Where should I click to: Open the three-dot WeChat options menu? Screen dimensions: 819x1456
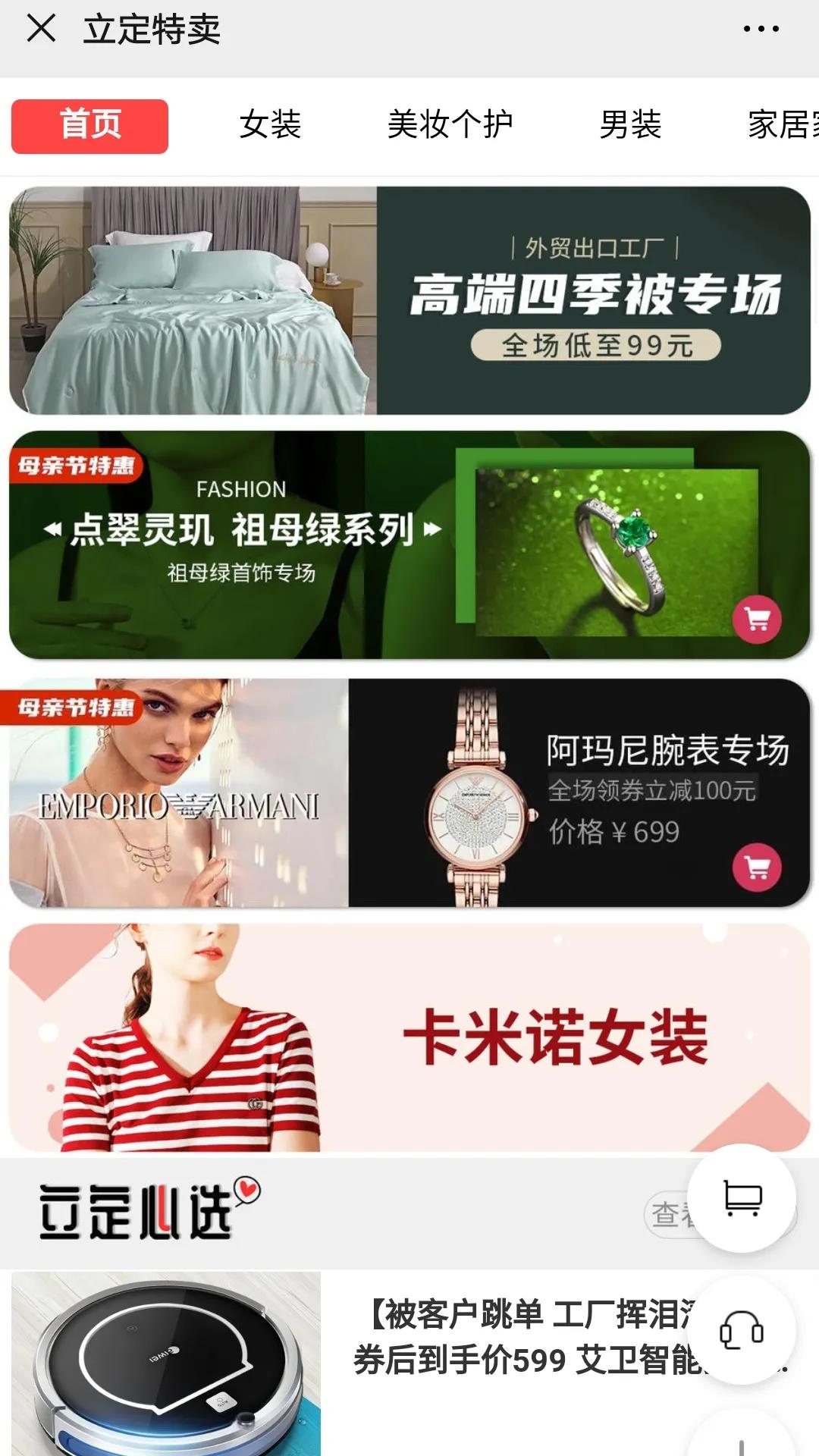tap(761, 30)
